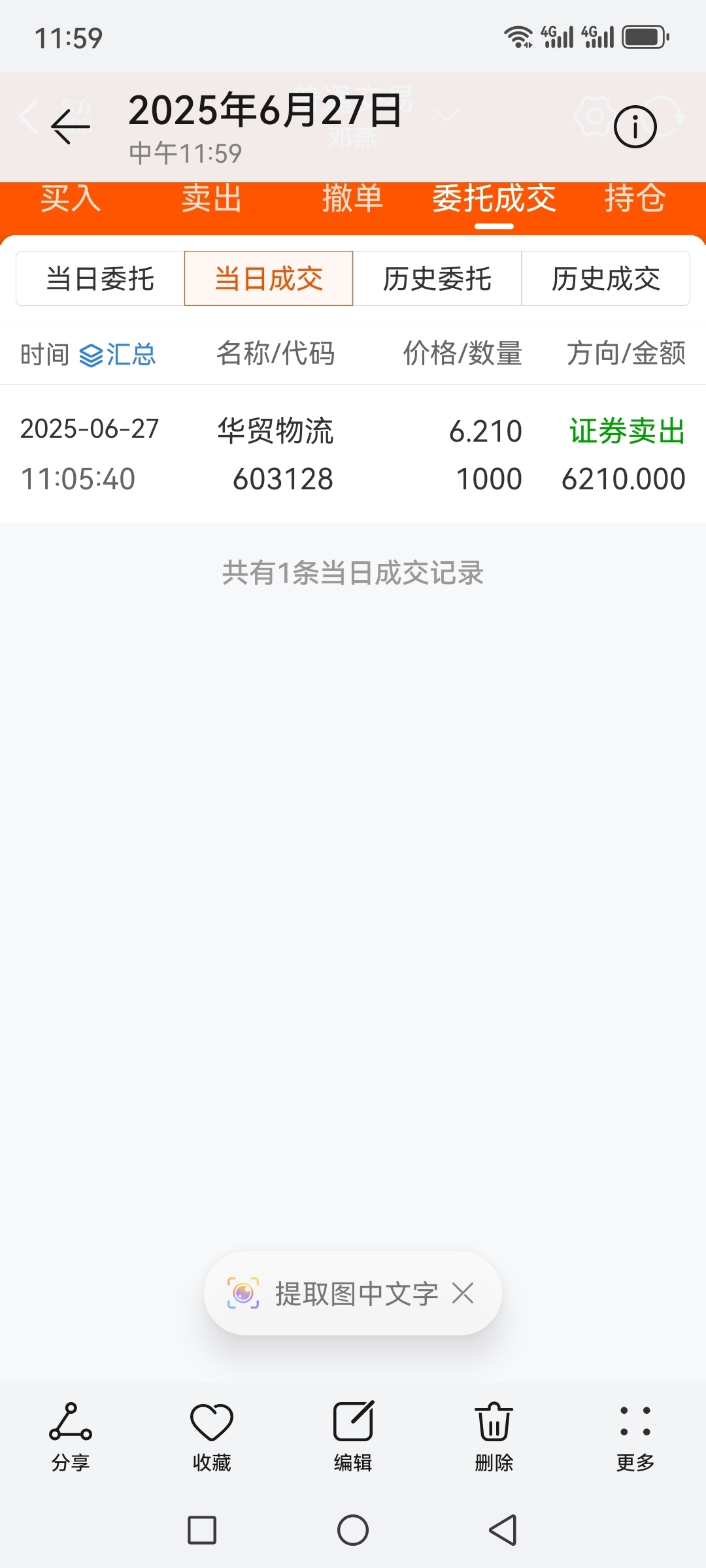Open recent apps from navigation bar
Viewport: 706px width, 1568px height.
(x=202, y=1530)
